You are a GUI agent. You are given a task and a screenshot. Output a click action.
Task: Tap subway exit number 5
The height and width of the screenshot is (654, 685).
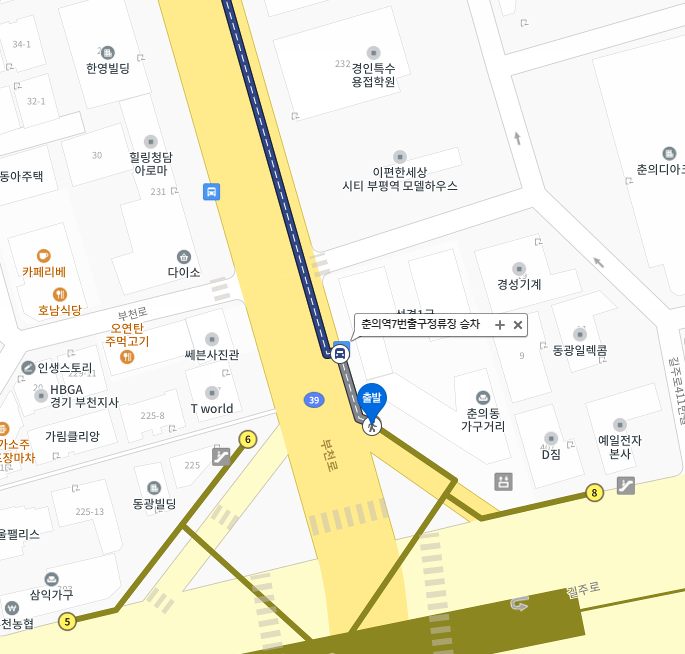pyautogui.click(x=67, y=621)
